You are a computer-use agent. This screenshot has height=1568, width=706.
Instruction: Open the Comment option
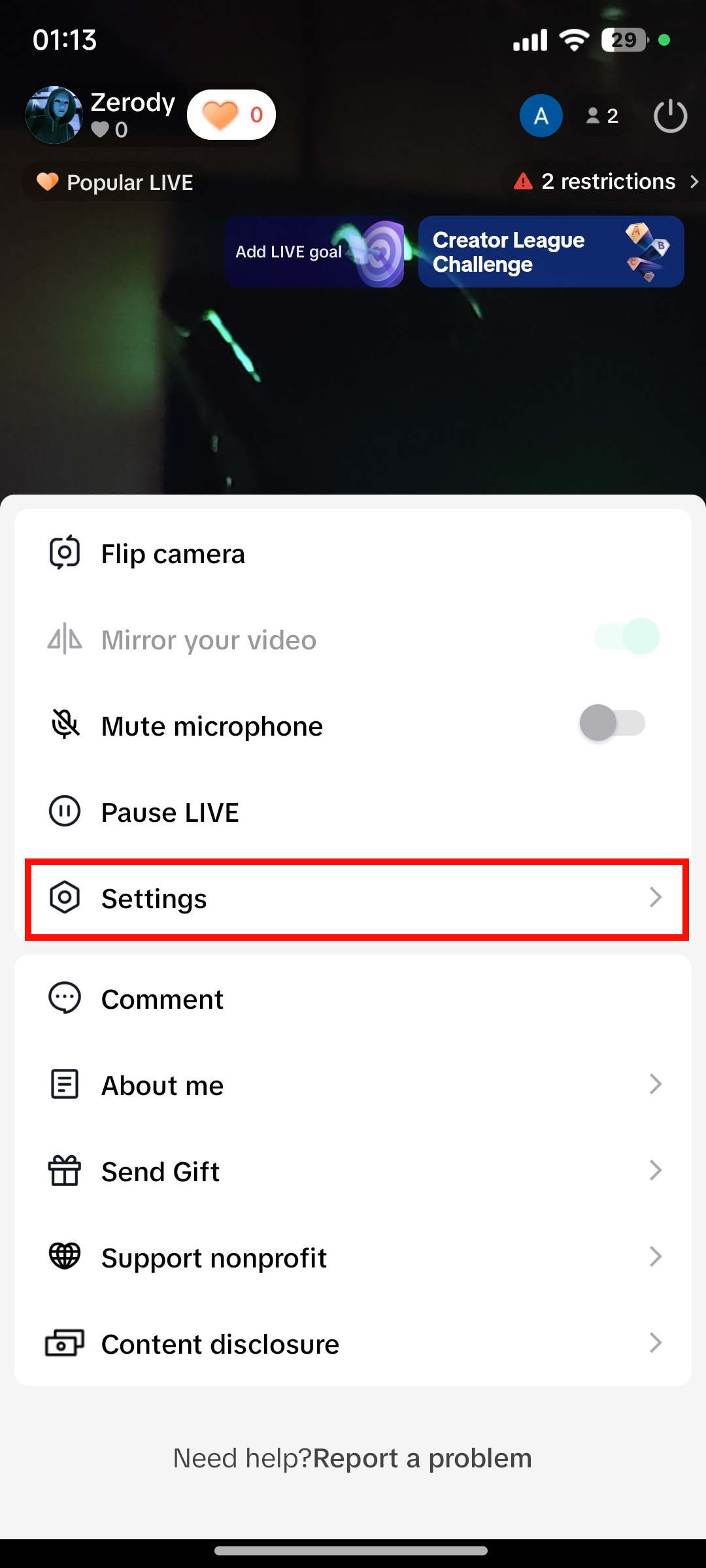click(353, 999)
